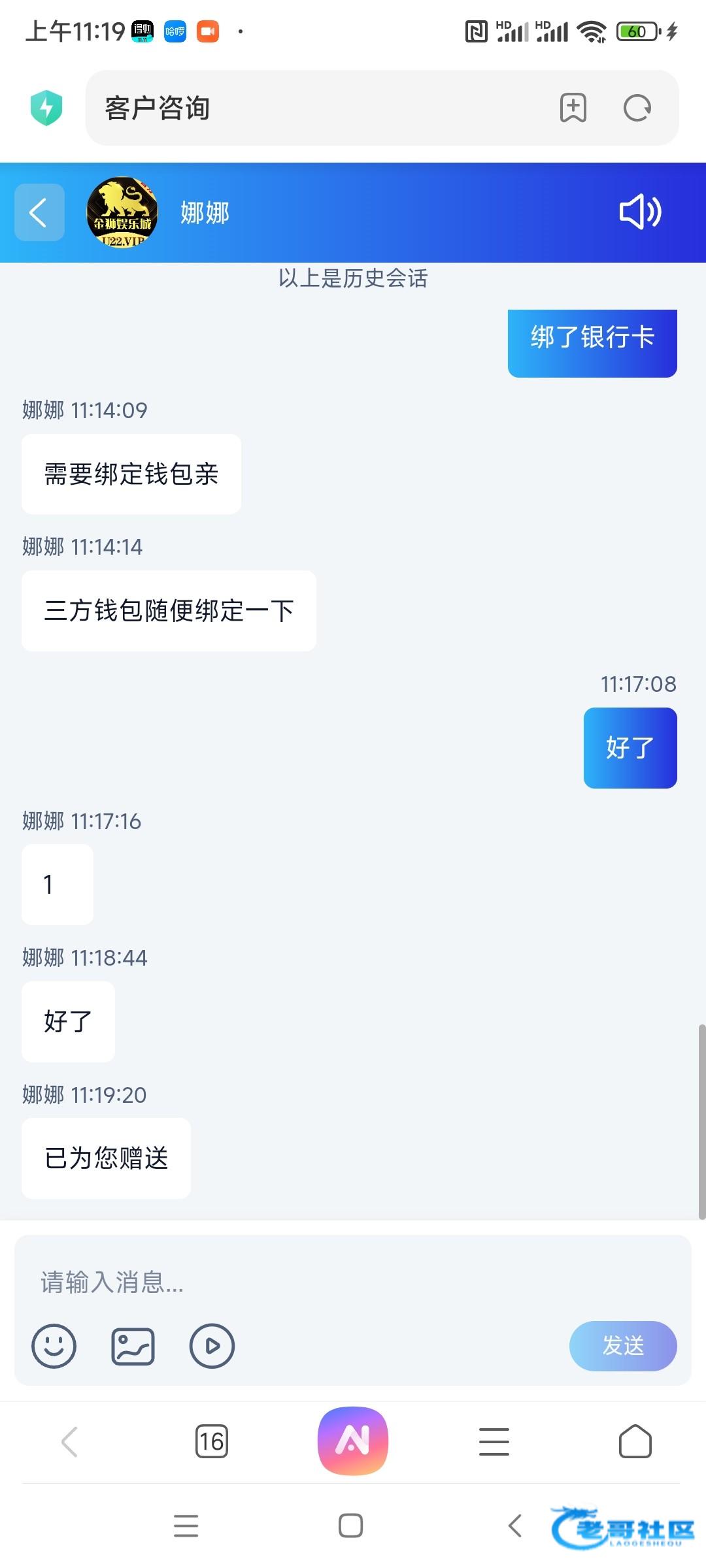This screenshot has width=706, height=1568.
Task: Go to the browser home page
Action: pyautogui.click(x=635, y=1441)
